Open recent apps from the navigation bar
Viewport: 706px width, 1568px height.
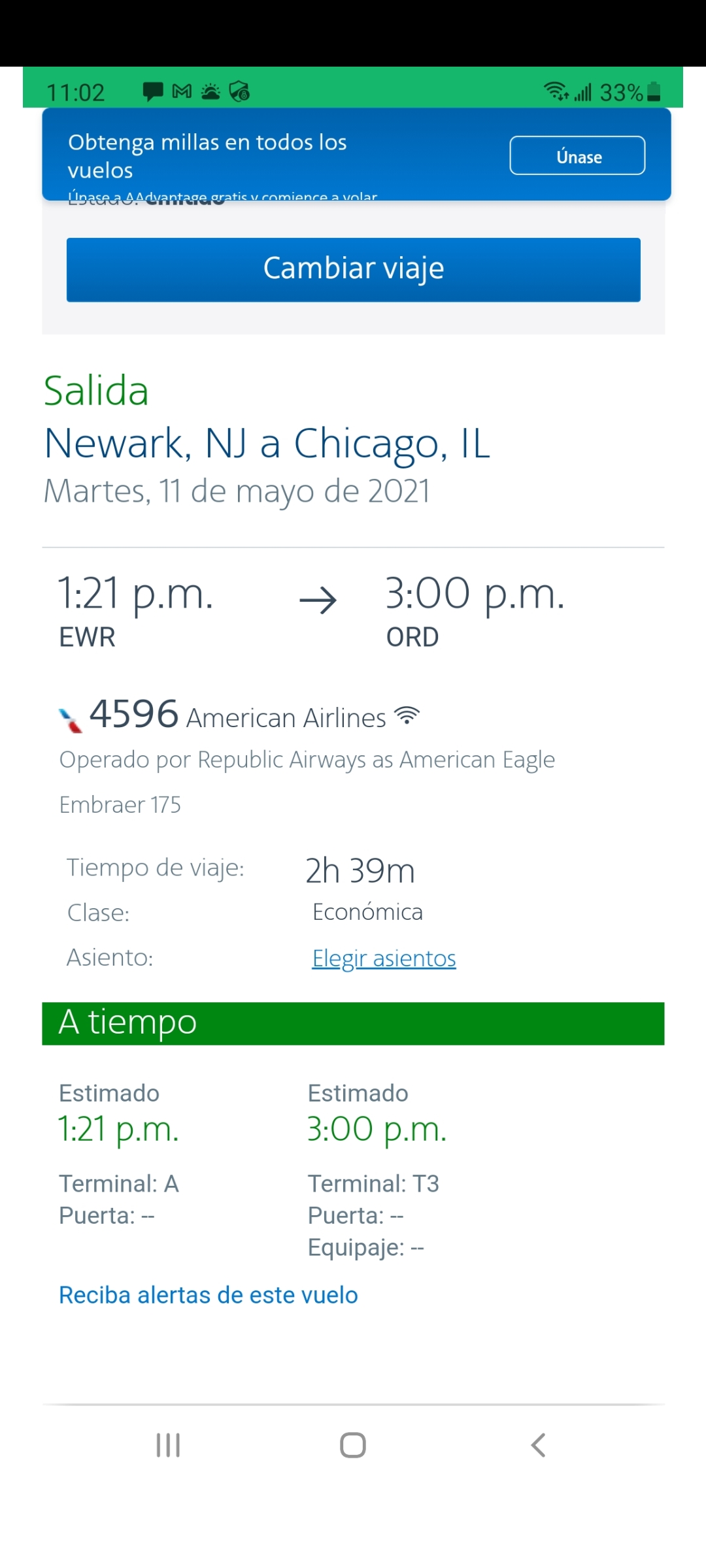point(168,1445)
